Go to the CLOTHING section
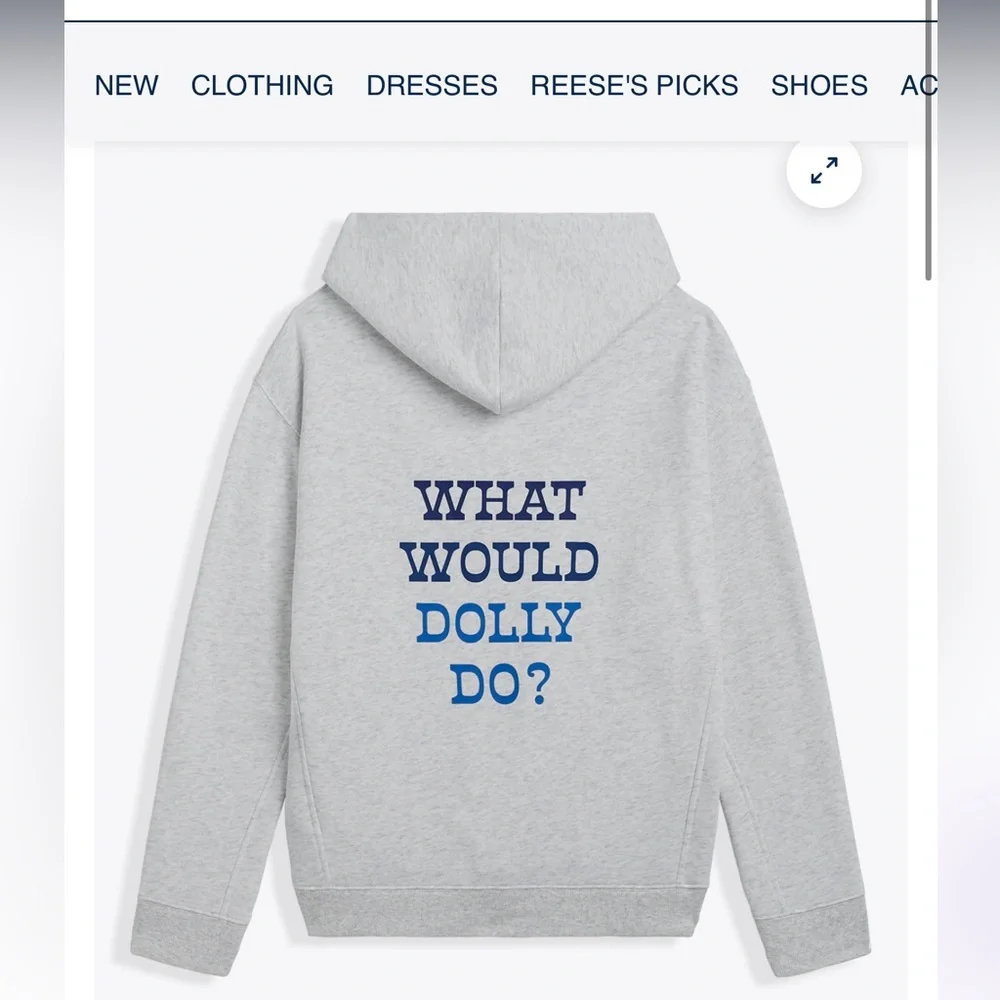The height and width of the screenshot is (1000, 1000). 262,85
